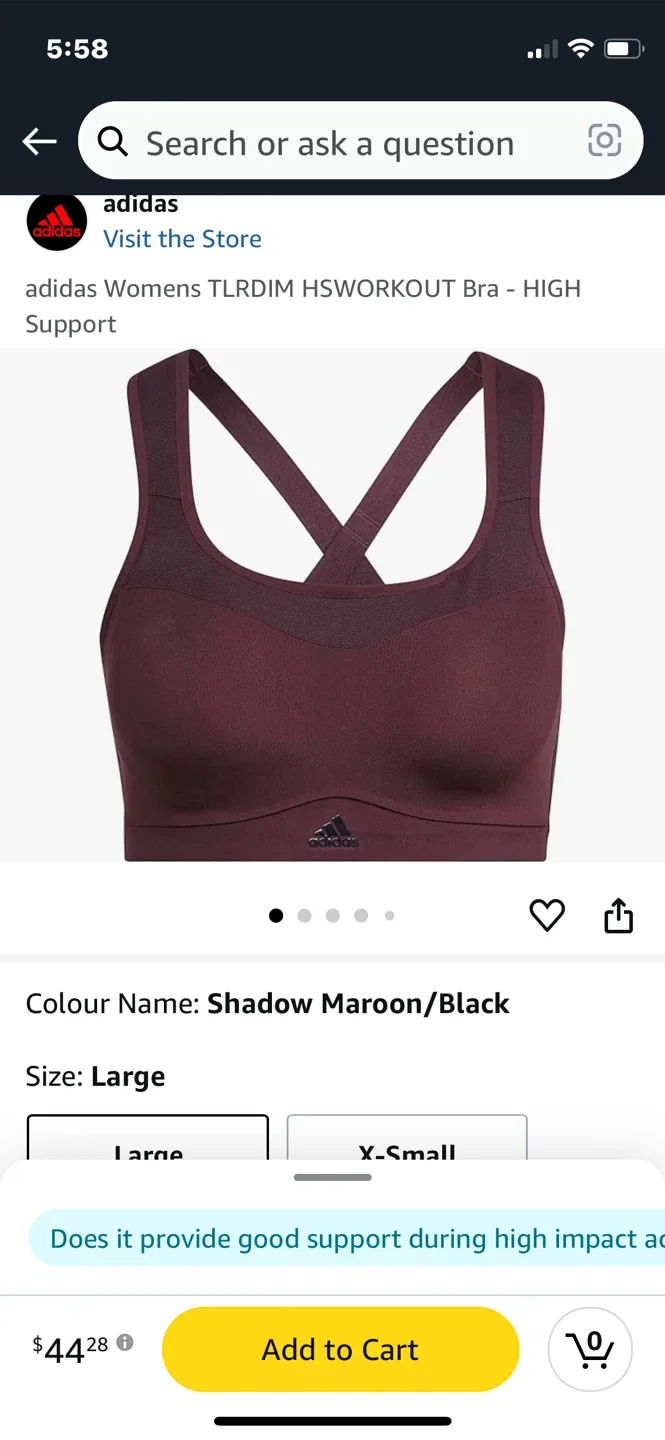Visit the adidas Store link
The image size is (665, 1440).
tap(182, 239)
